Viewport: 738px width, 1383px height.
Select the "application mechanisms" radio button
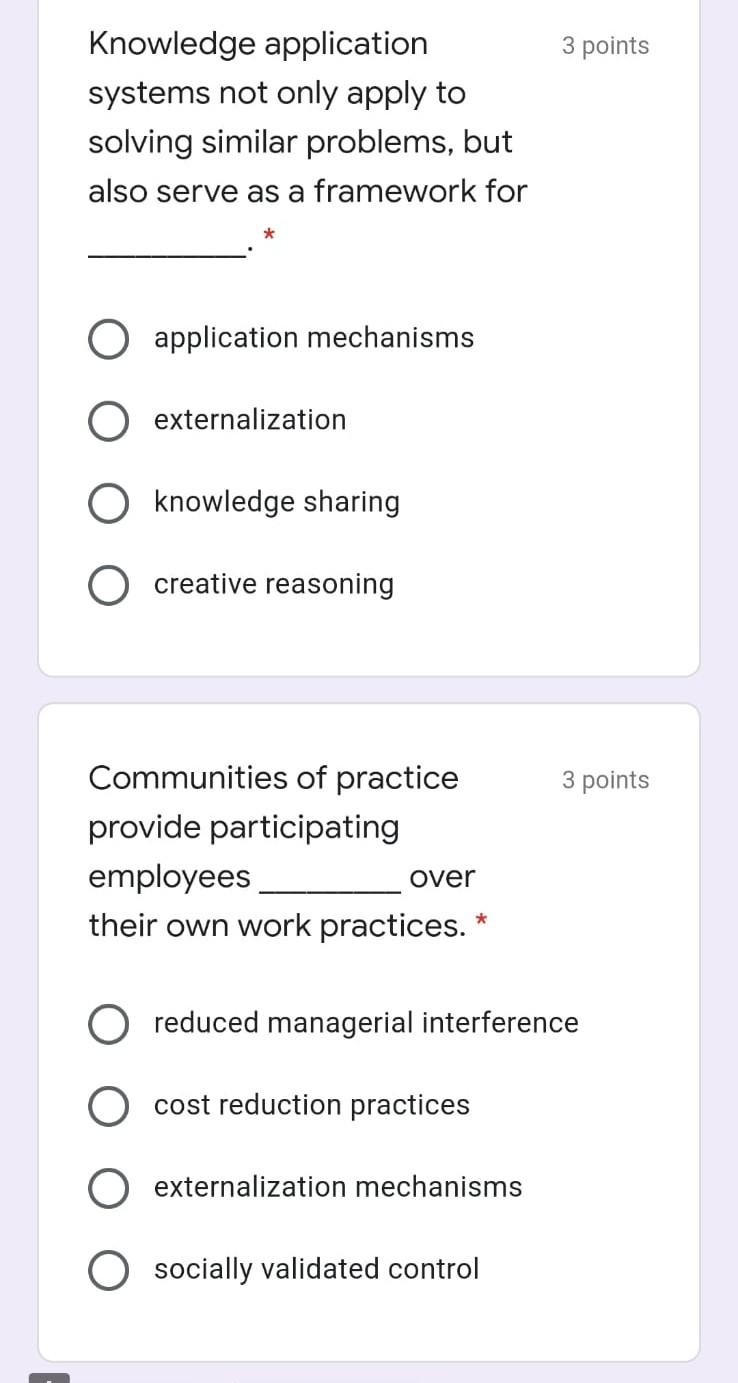click(x=109, y=339)
